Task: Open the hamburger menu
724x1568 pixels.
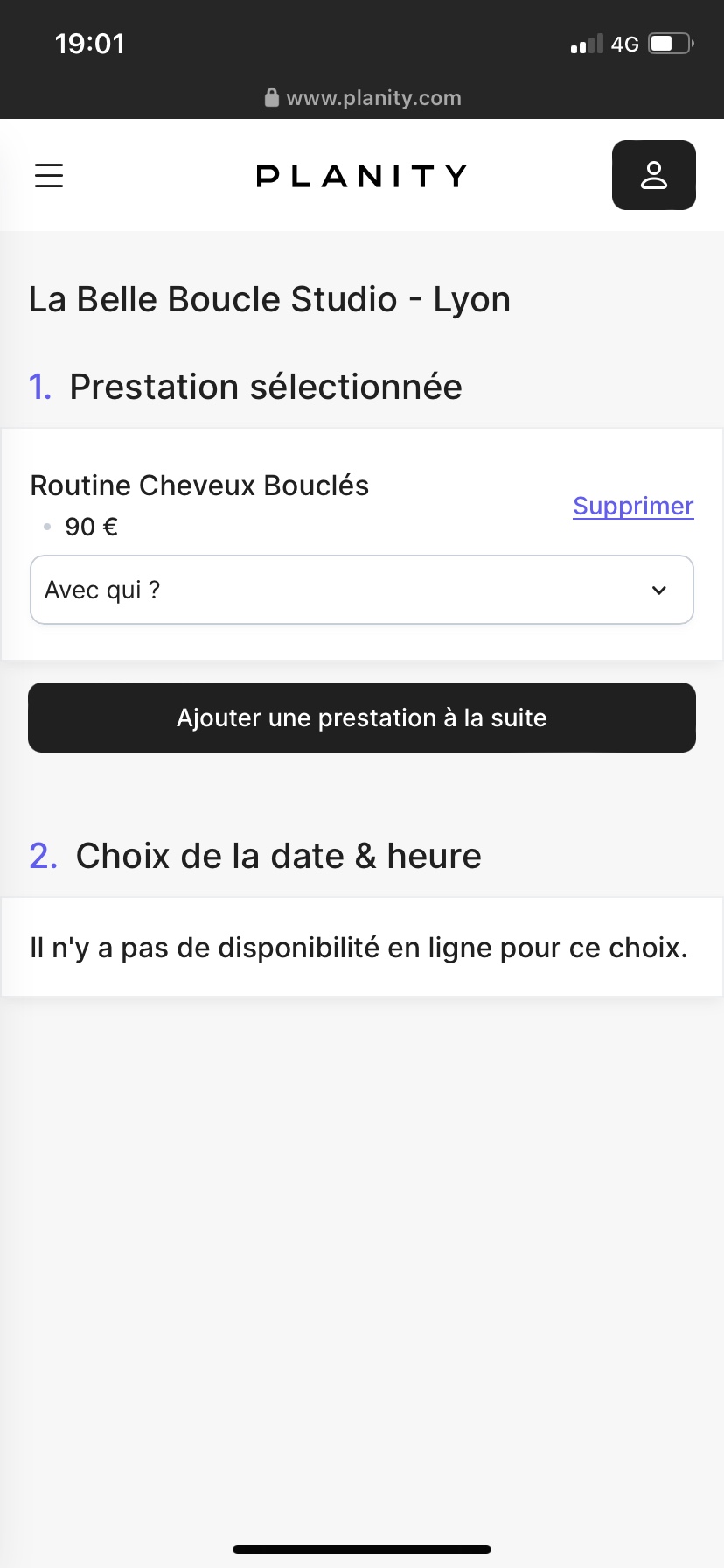Action: point(49,175)
